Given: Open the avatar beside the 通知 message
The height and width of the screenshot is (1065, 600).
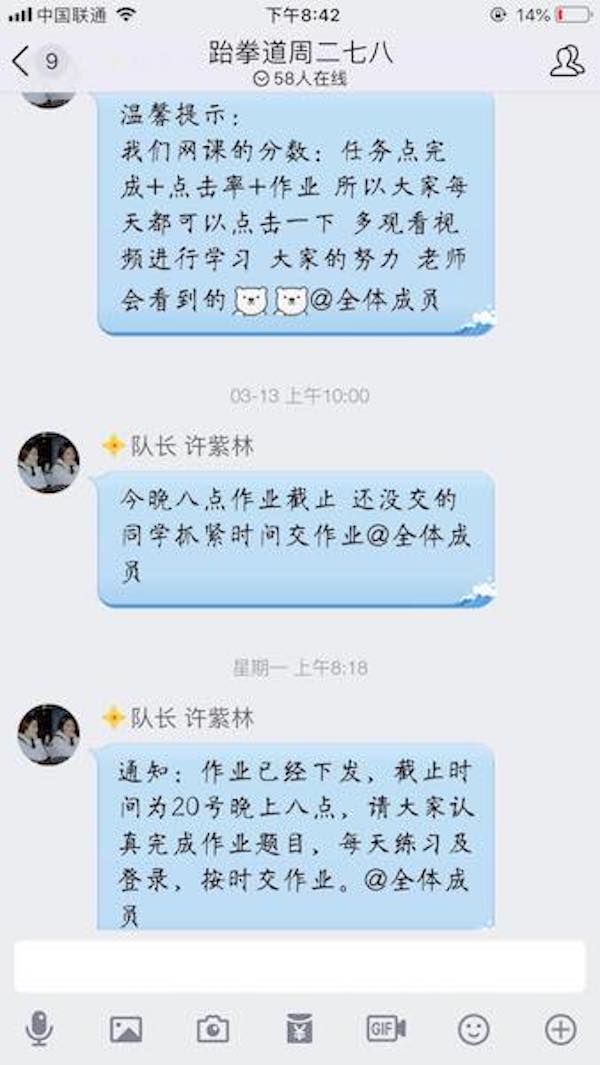Looking at the screenshot, I should pos(48,735).
